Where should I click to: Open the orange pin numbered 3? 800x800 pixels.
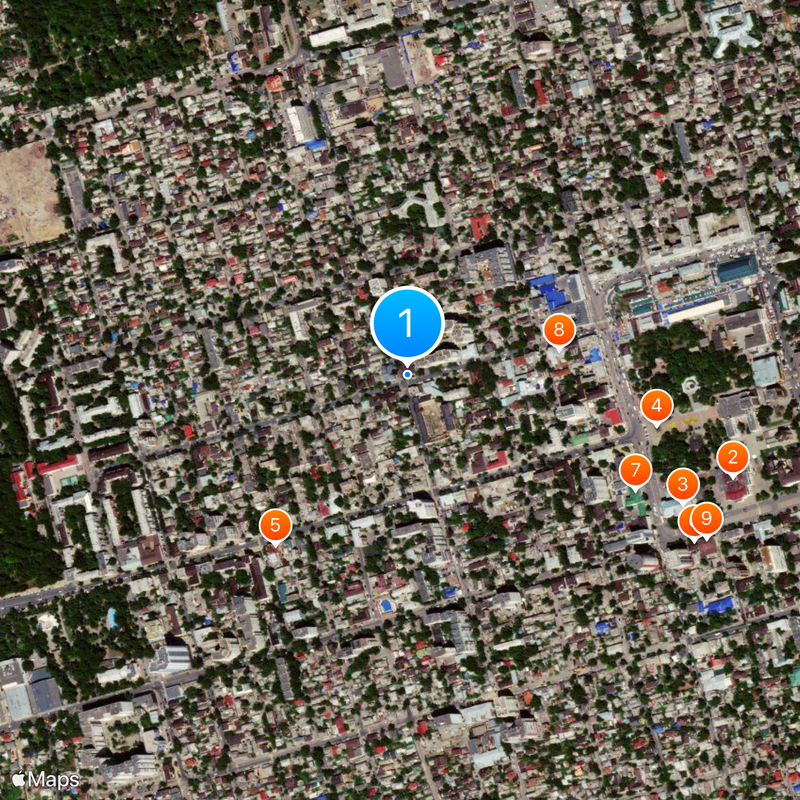683,485
